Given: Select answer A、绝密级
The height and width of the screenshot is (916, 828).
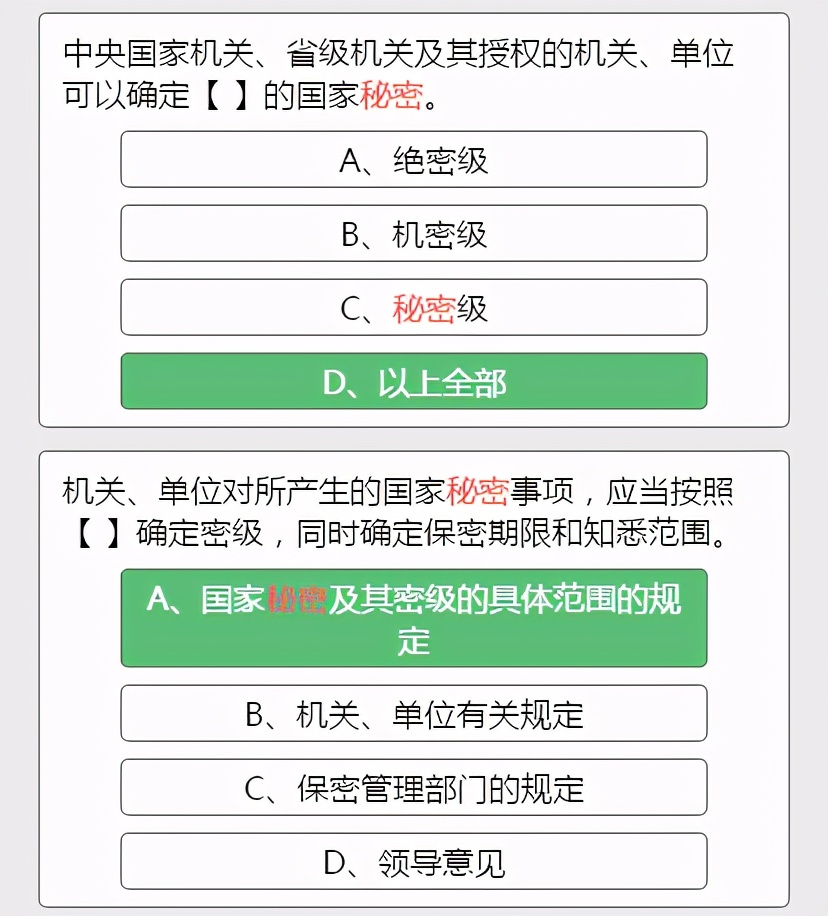Looking at the screenshot, I should (x=413, y=159).
